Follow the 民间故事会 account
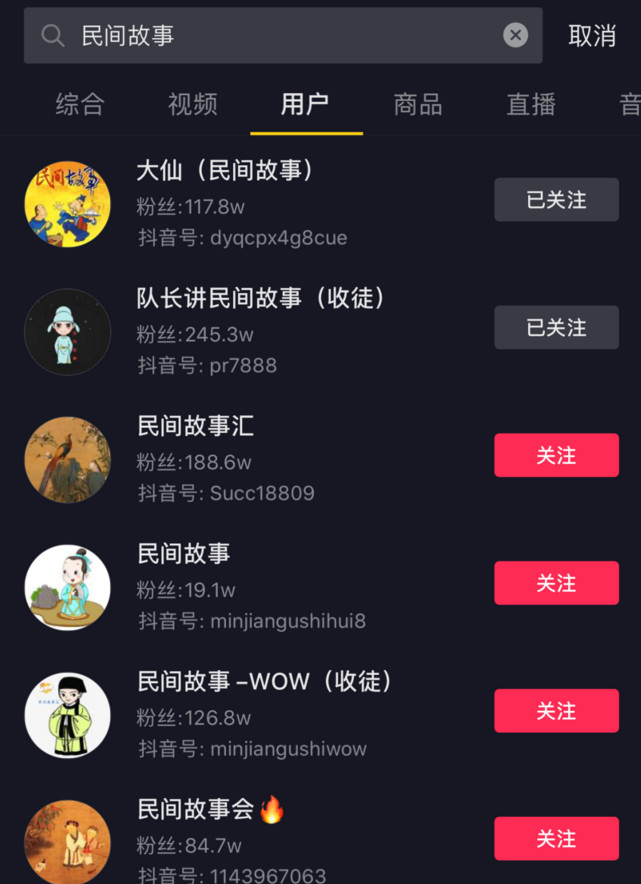641x884 pixels. pyautogui.click(x=556, y=839)
